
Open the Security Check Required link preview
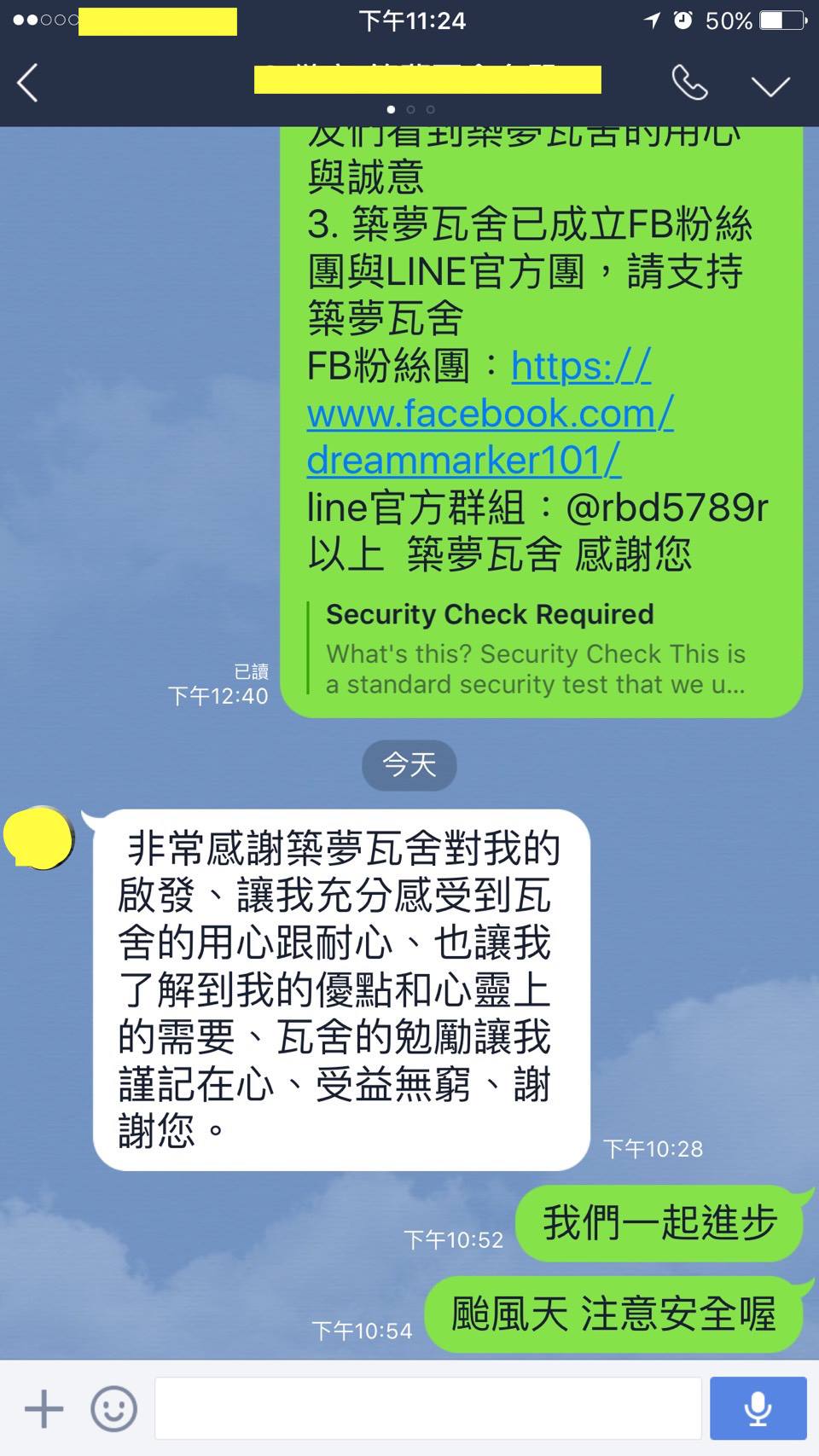point(535,649)
